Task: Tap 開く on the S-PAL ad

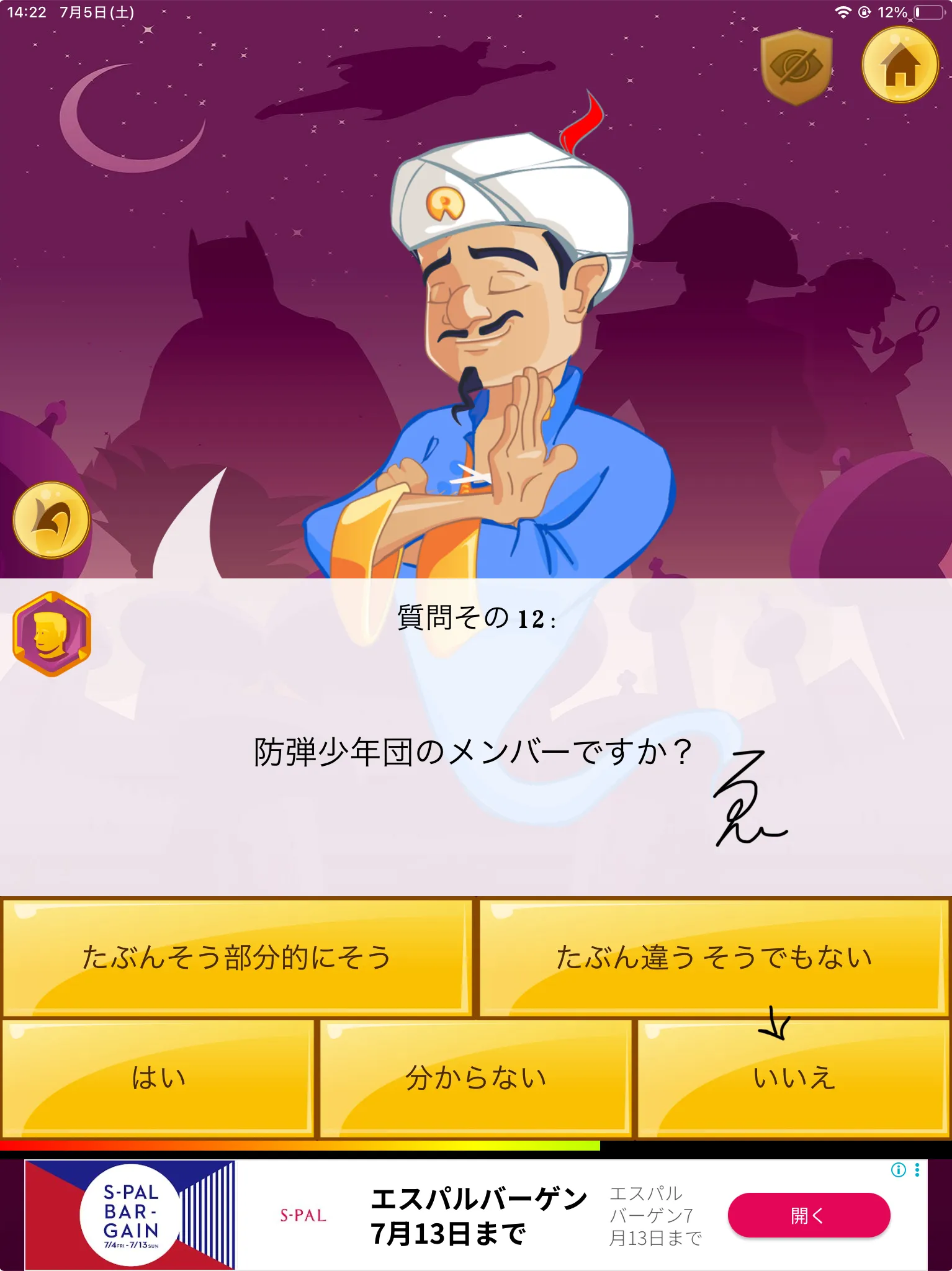Action: click(x=808, y=1215)
